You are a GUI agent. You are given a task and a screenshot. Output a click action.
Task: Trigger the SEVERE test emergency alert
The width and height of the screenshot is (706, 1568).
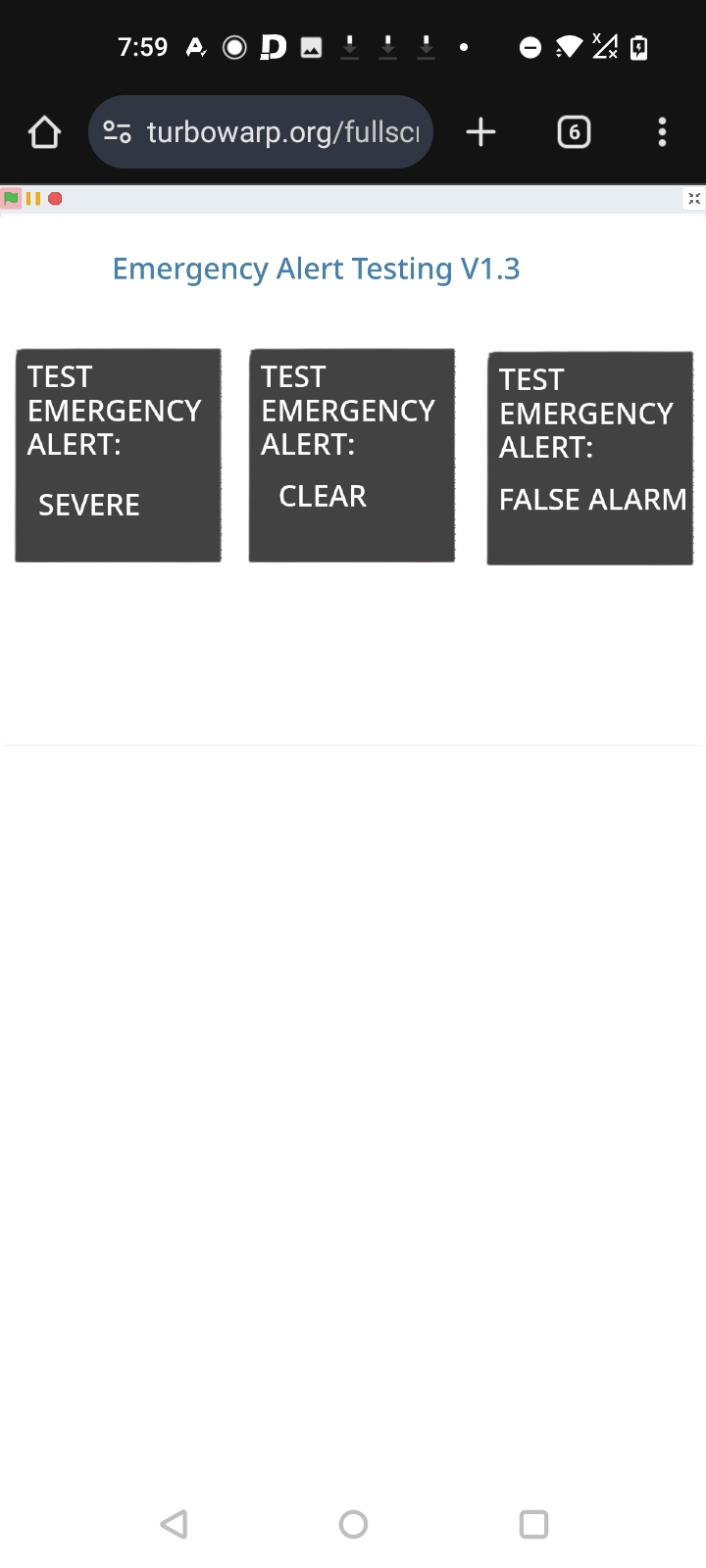pyautogui.click(x=118, y=455)
